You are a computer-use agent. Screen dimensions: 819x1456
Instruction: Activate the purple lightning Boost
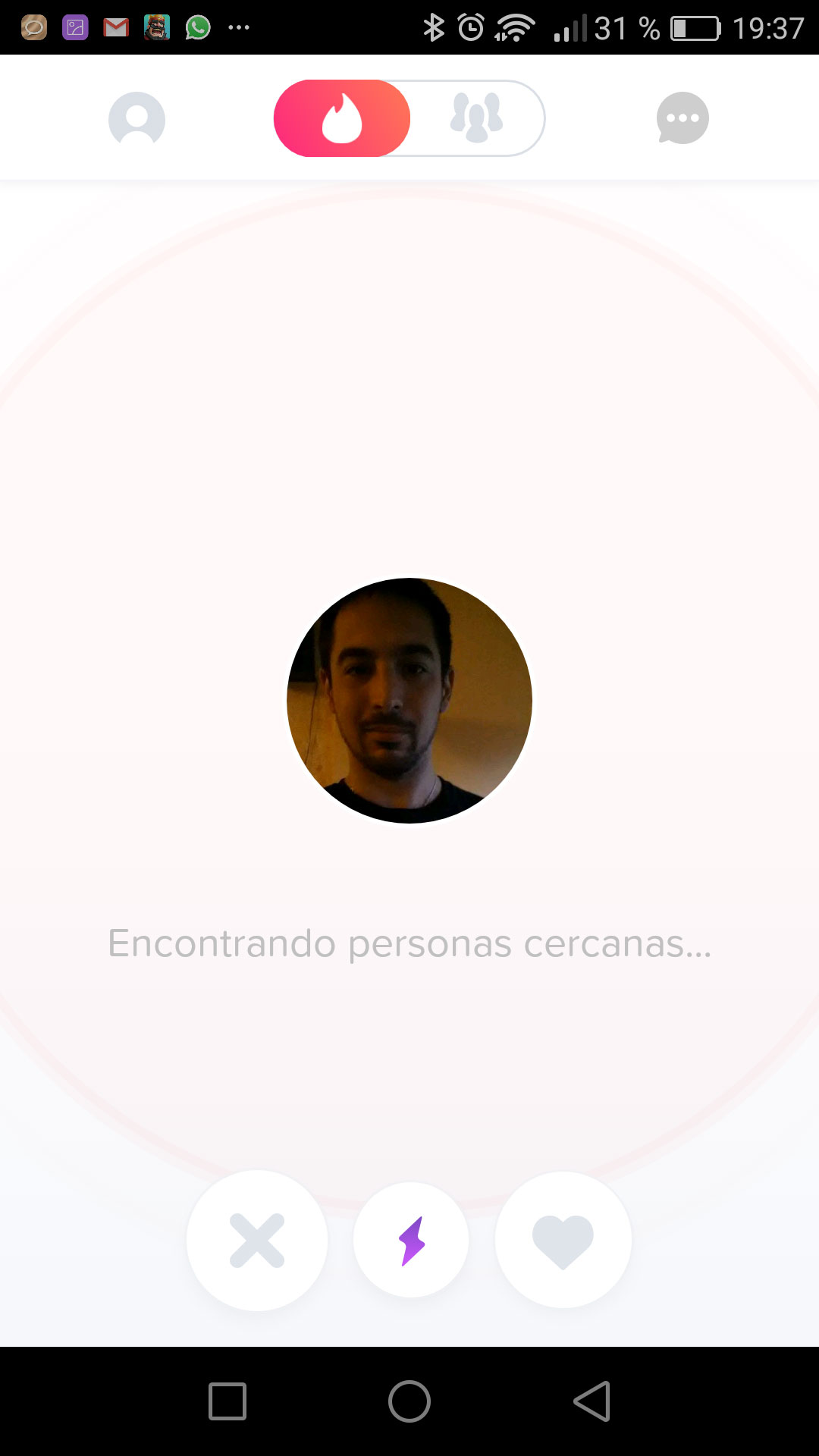(x=411, y=1241)
